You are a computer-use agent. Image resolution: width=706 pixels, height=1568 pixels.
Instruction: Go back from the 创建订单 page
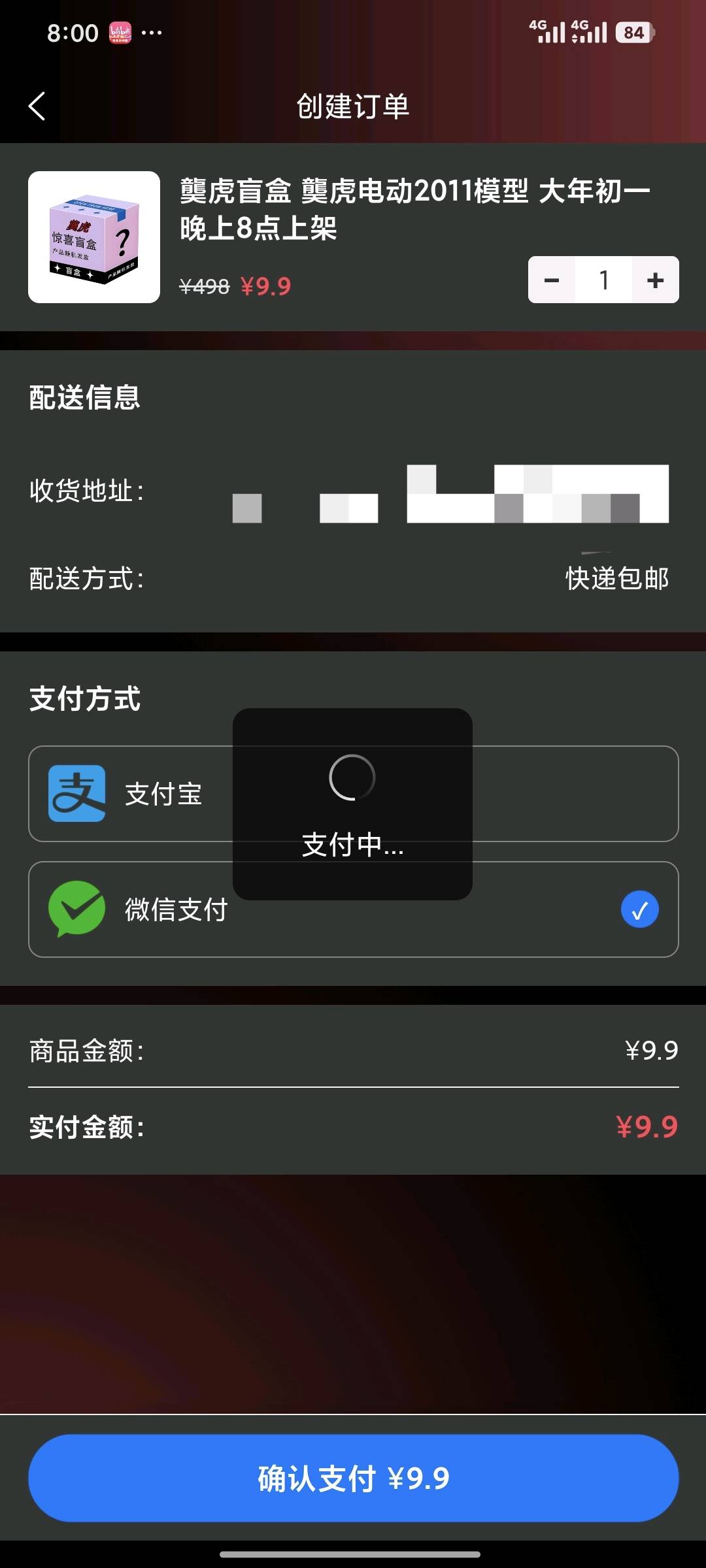tap(37, 106)
